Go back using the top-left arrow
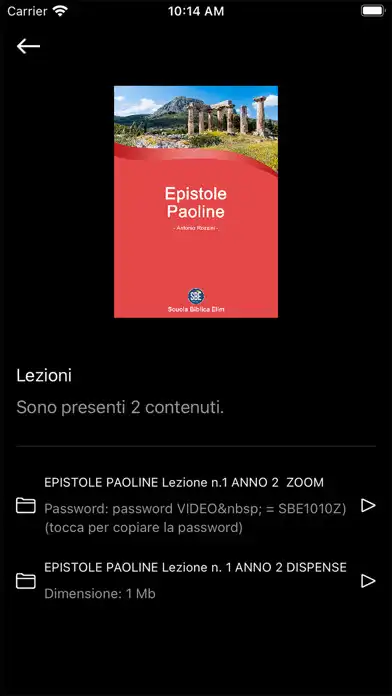The image size is (392, 696). pyautogui.click(x=28, y=46)
